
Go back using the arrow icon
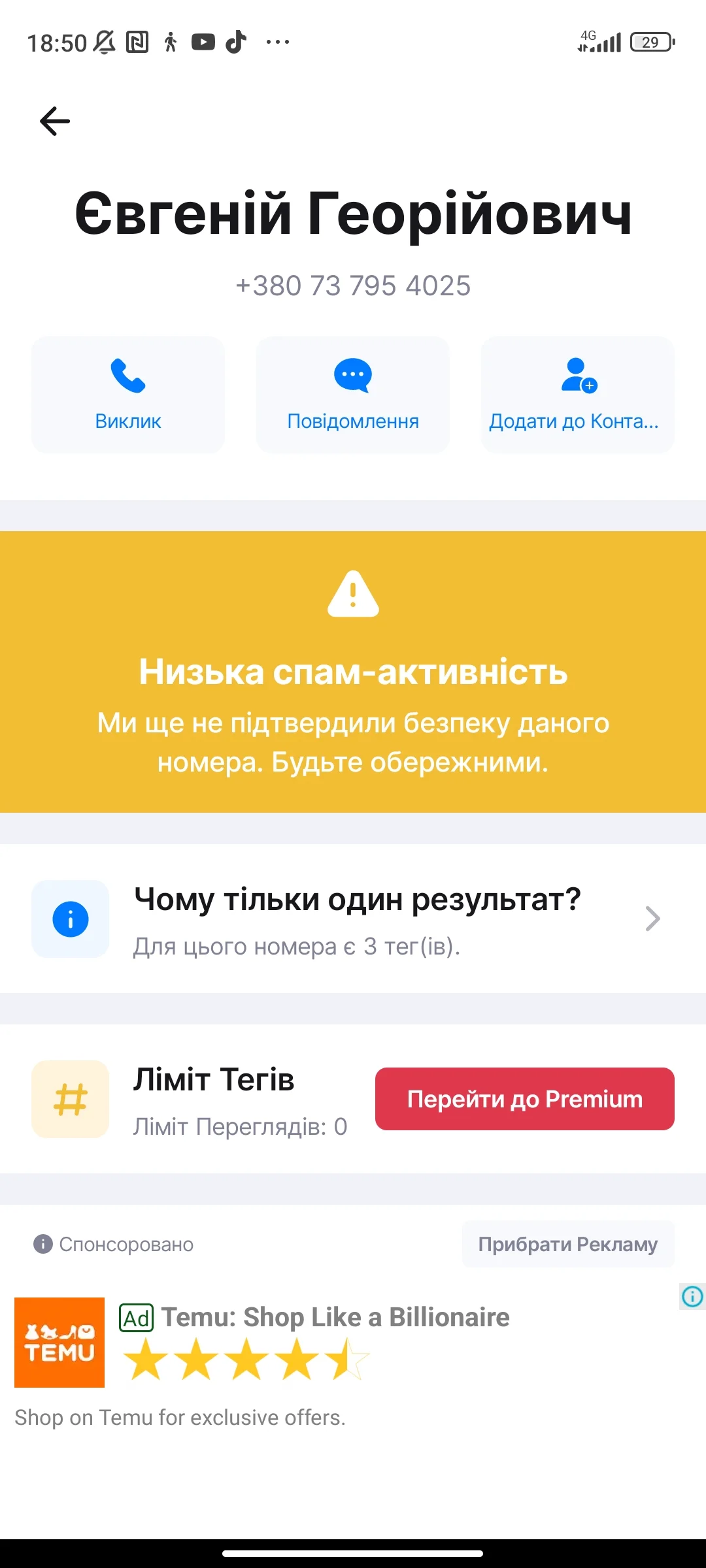click(55, 122)
